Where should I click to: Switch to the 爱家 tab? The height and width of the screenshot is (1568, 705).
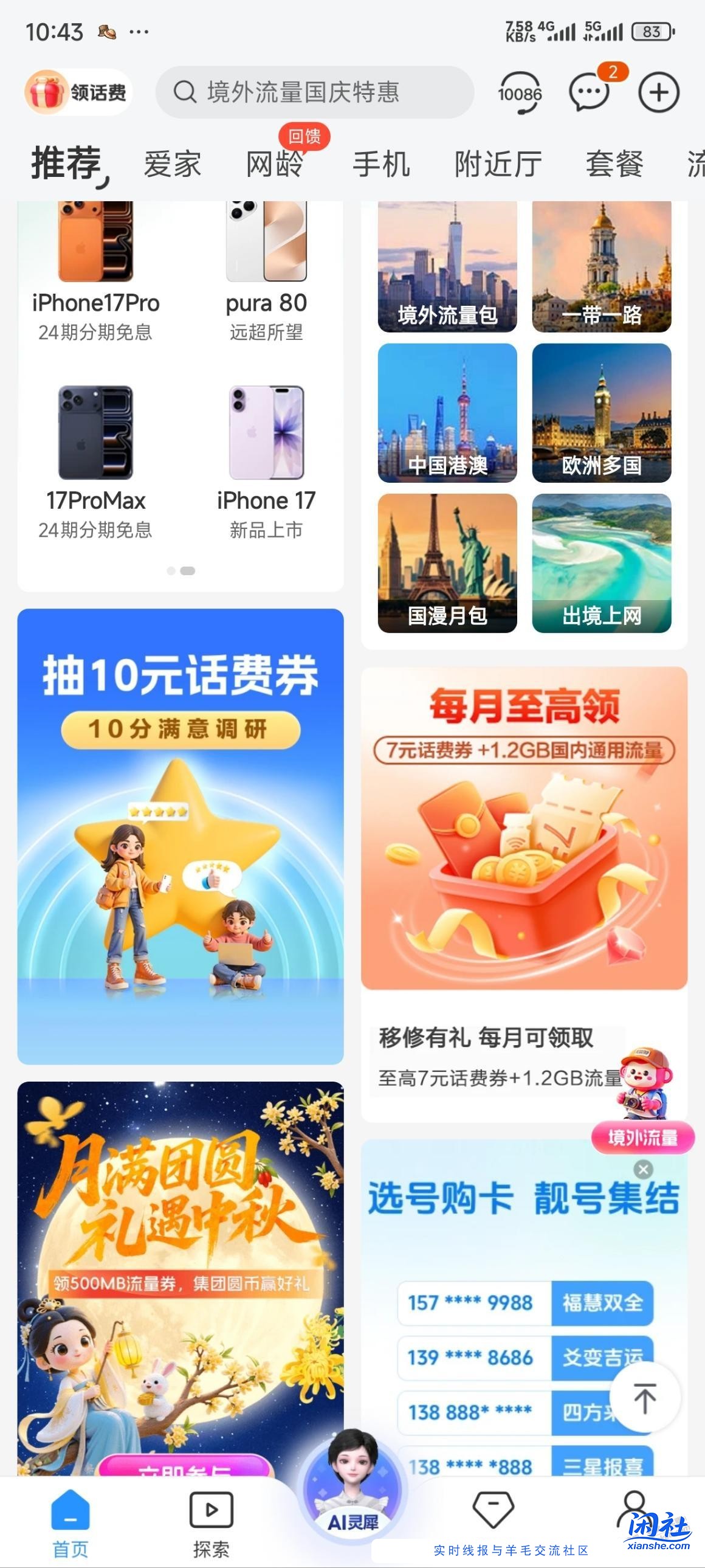click(172, 163)
